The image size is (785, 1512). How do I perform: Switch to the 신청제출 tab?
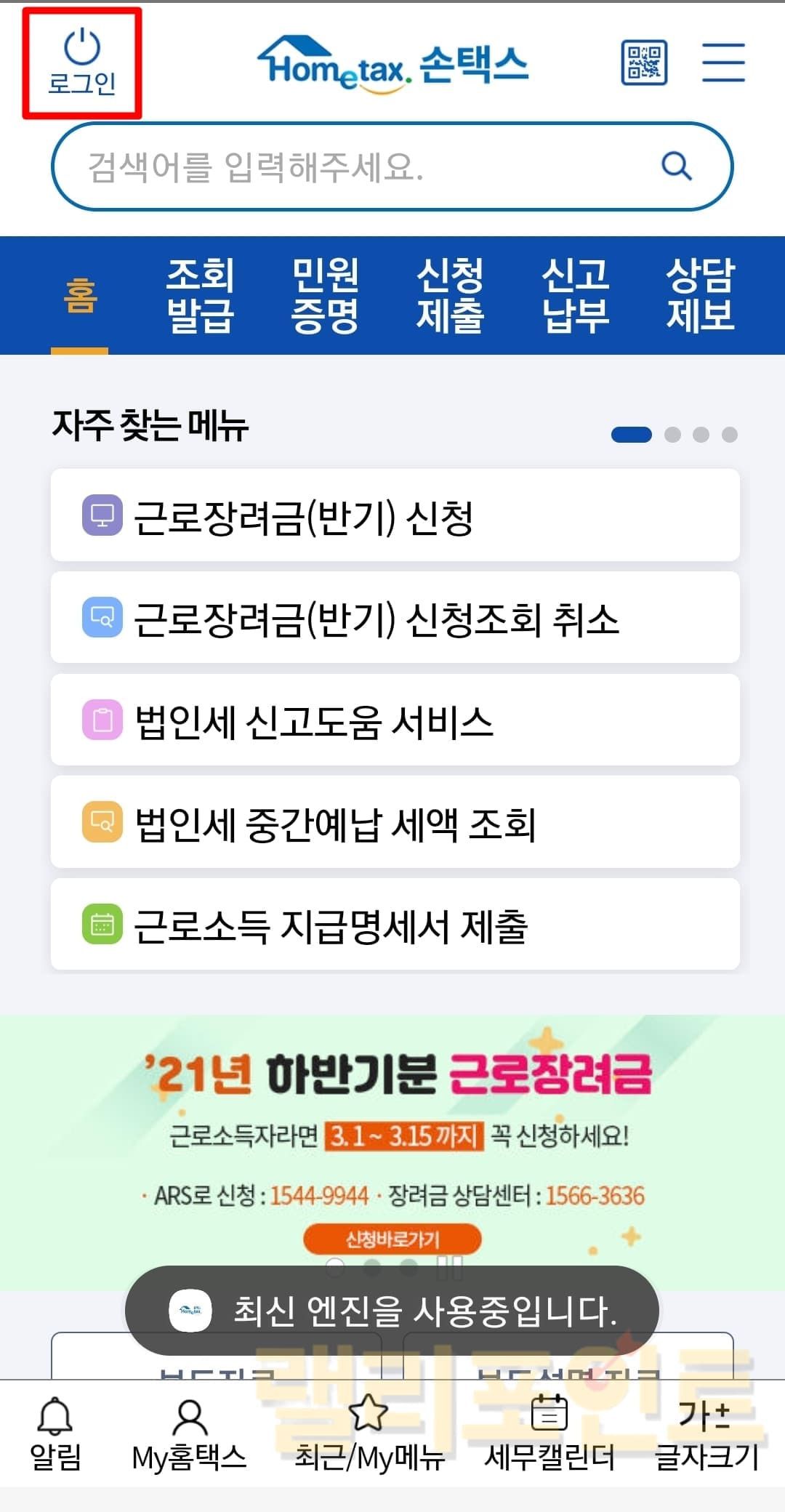pos(450,295)
